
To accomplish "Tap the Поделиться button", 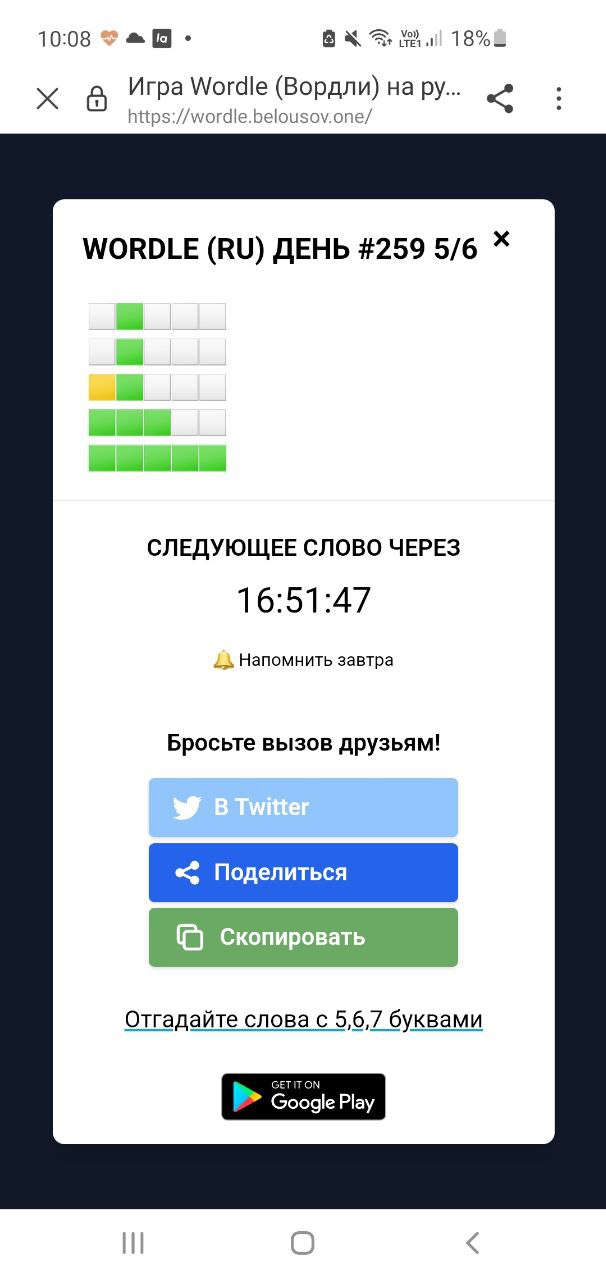I will click(x=303, y=872).
